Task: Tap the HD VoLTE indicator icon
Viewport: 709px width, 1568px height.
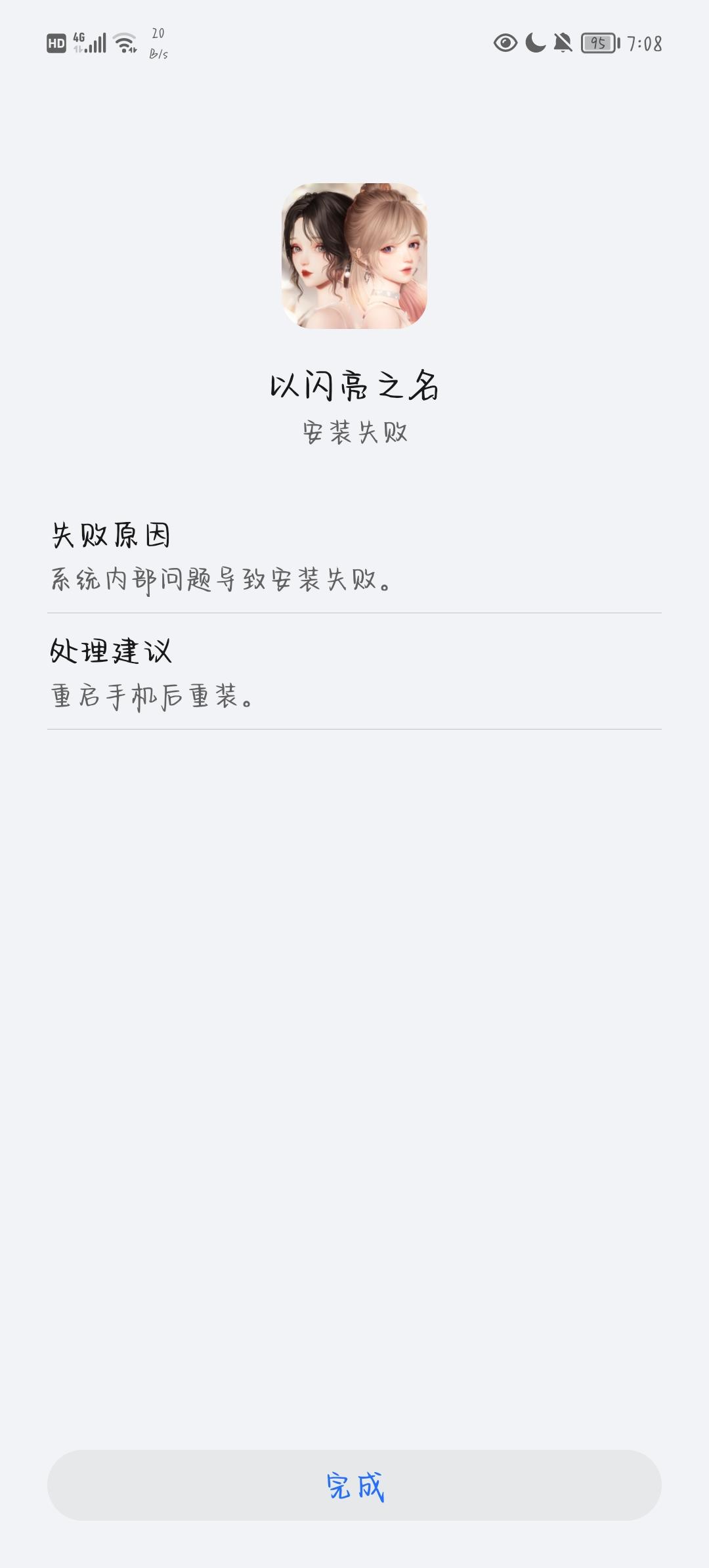Action: pos(58,43)
